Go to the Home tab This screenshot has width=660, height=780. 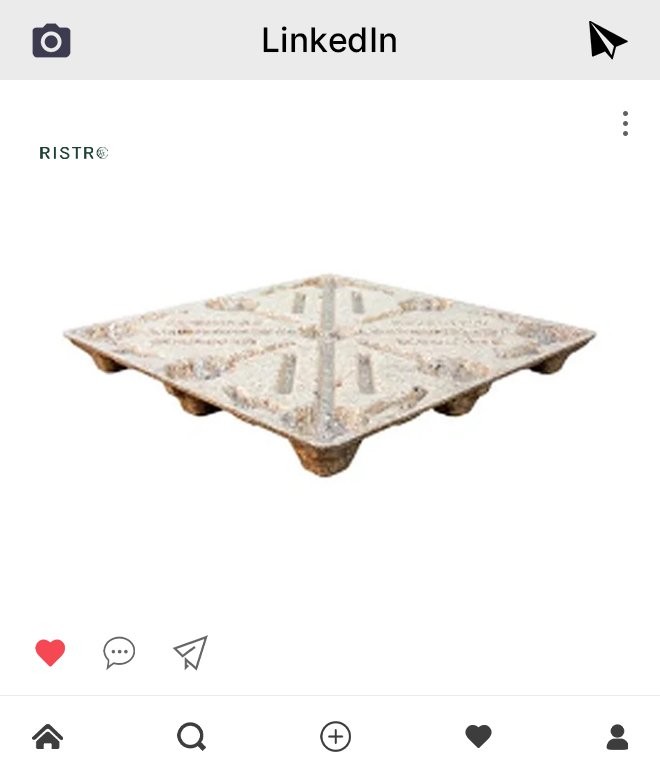pyautogui.click(x=48, y=737)
